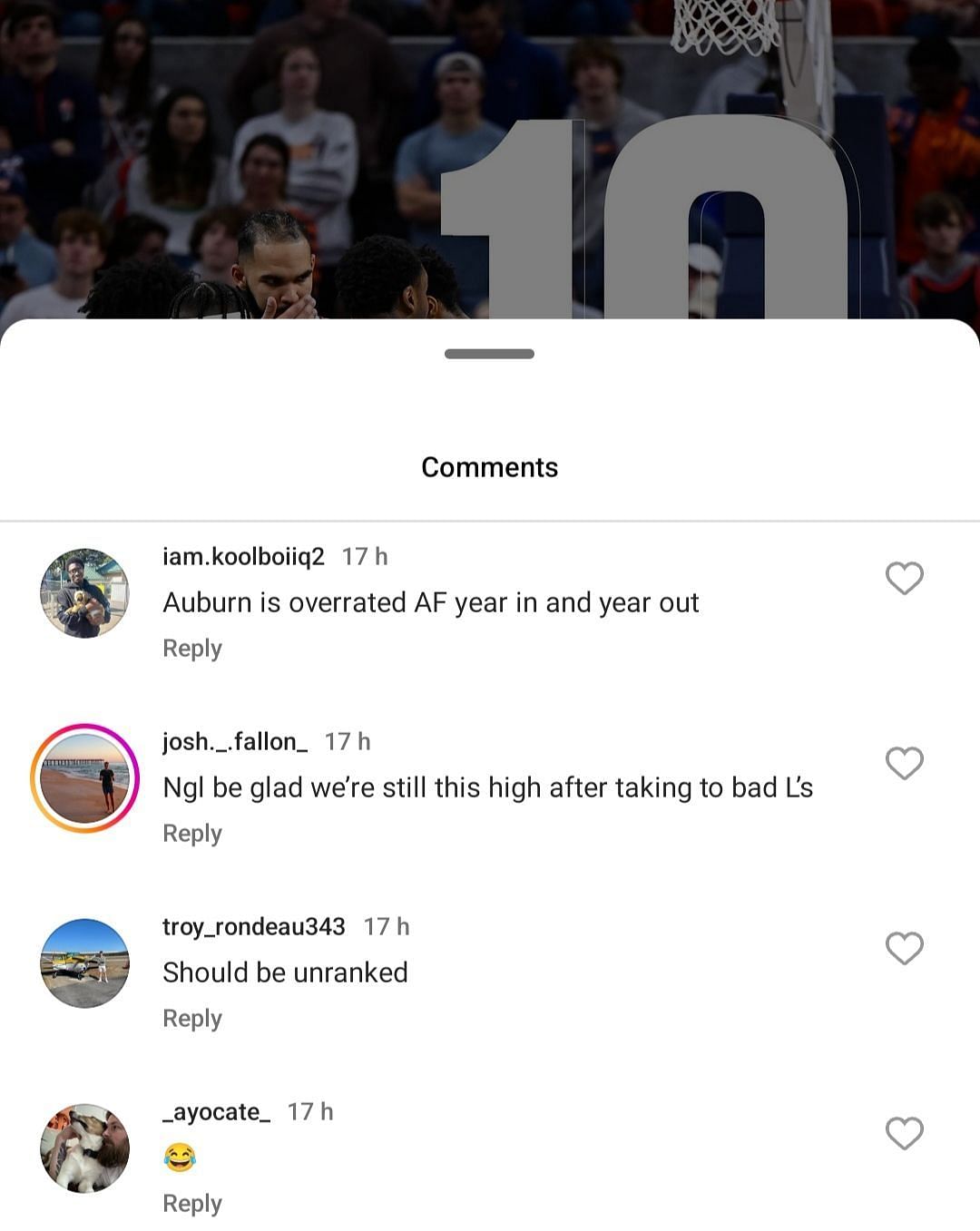Open _ayocate_ username link
Image resolution: width=980 pixels, height=1231 pixels.
pyautogui.click(x=216, y=1111)
